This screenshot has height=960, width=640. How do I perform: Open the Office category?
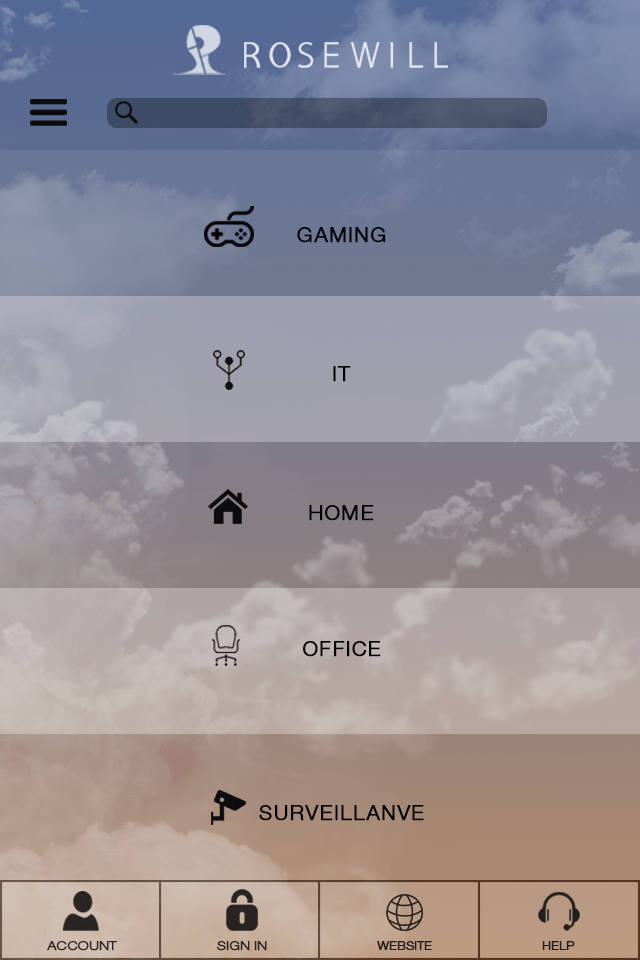tap(320, 648)
